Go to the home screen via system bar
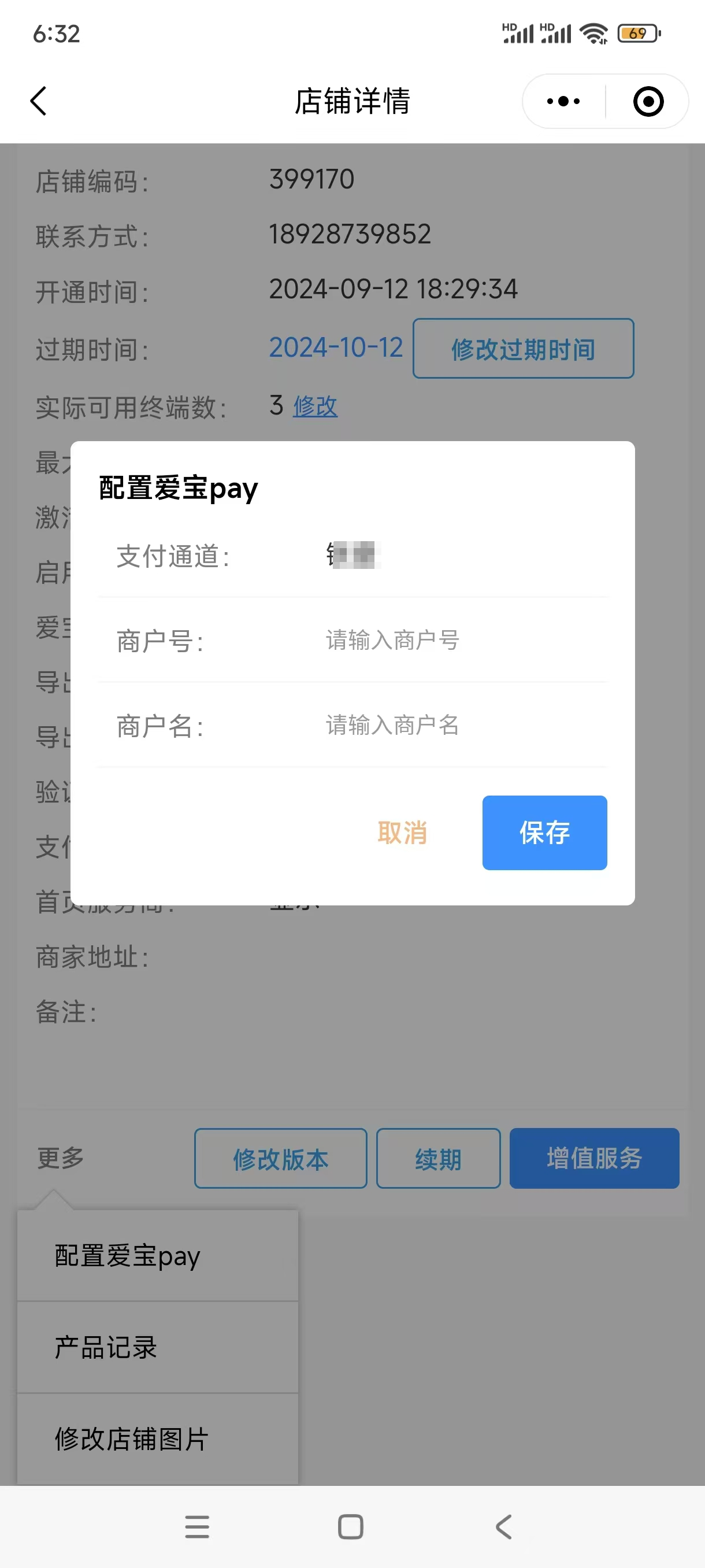705x1568 pixels. click(x=350, y=1526)
